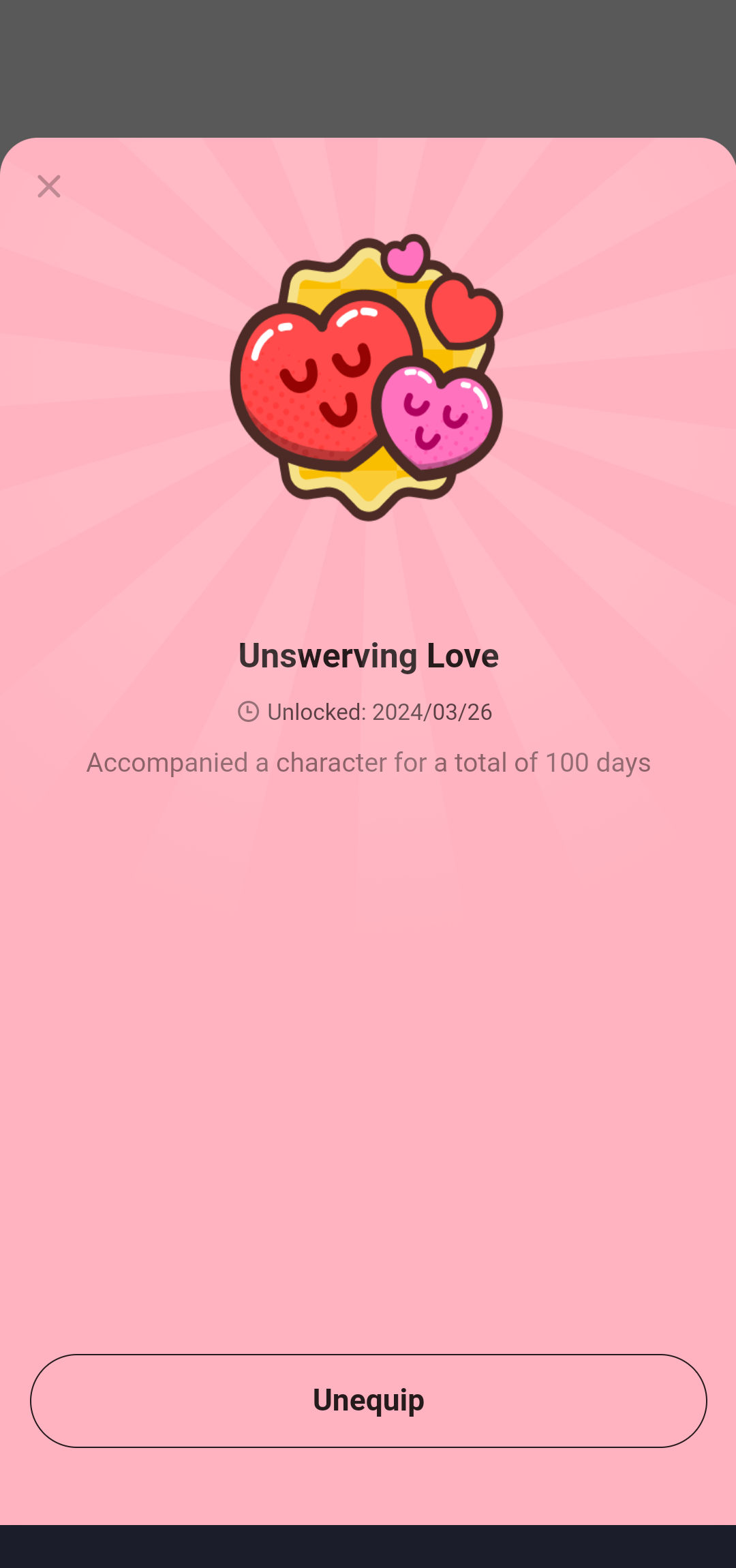Tap the Unlocked: 2024/03/26 date text
This screenshot has height=1568, width=736.
[x=378, y=711]
